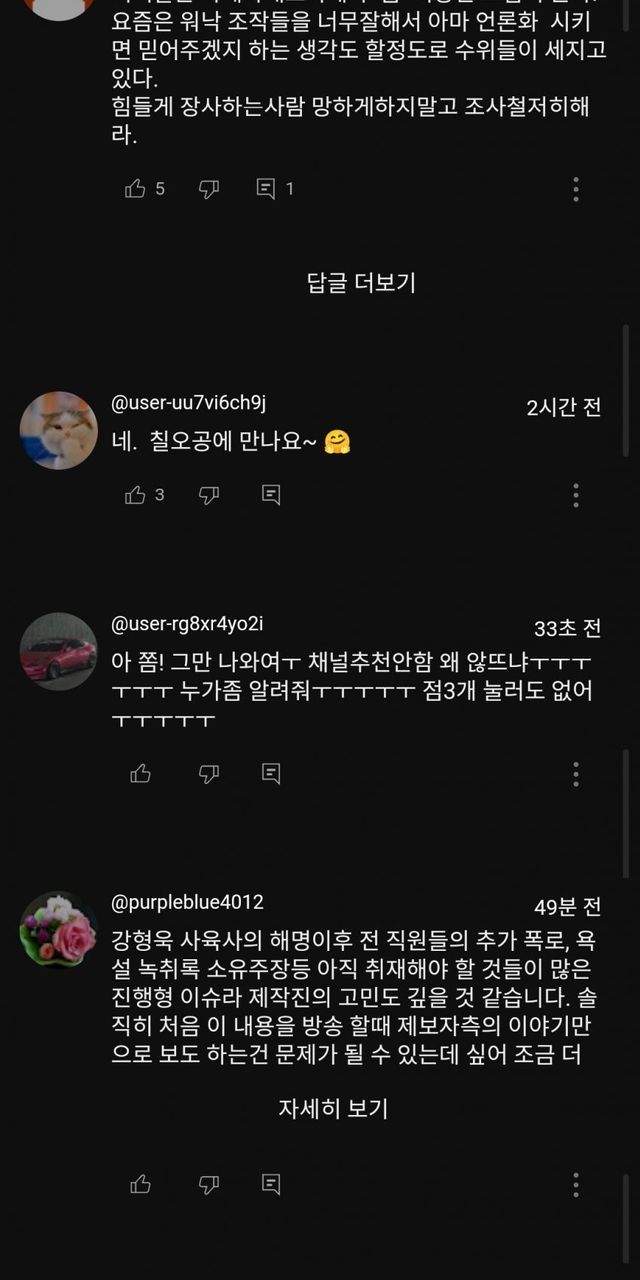Open options menu for @user-rg8xr4yo2i's comment
640x1280 pixels.
pos(576,773)
